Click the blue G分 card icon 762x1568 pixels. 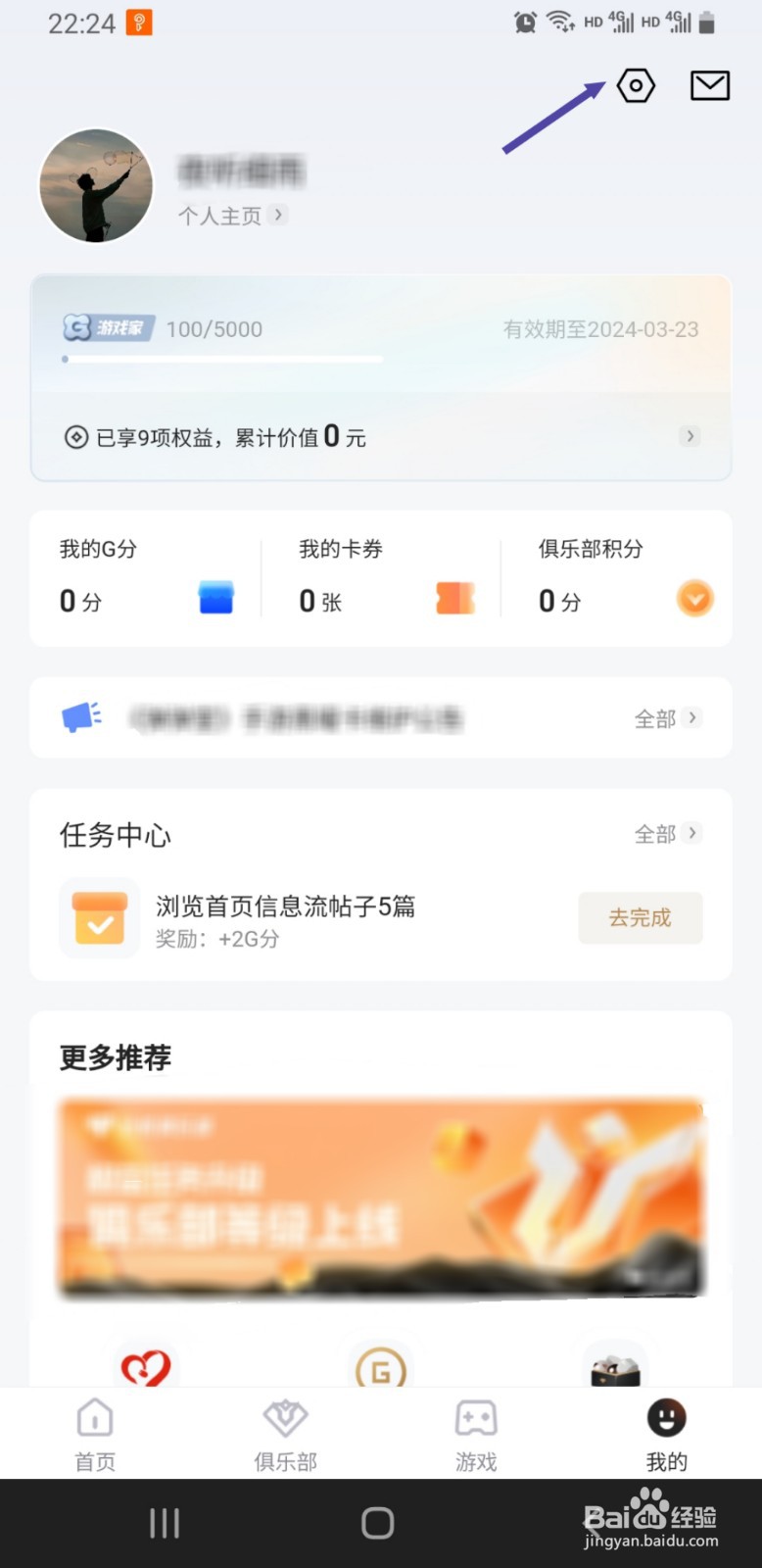coord(214,599)
